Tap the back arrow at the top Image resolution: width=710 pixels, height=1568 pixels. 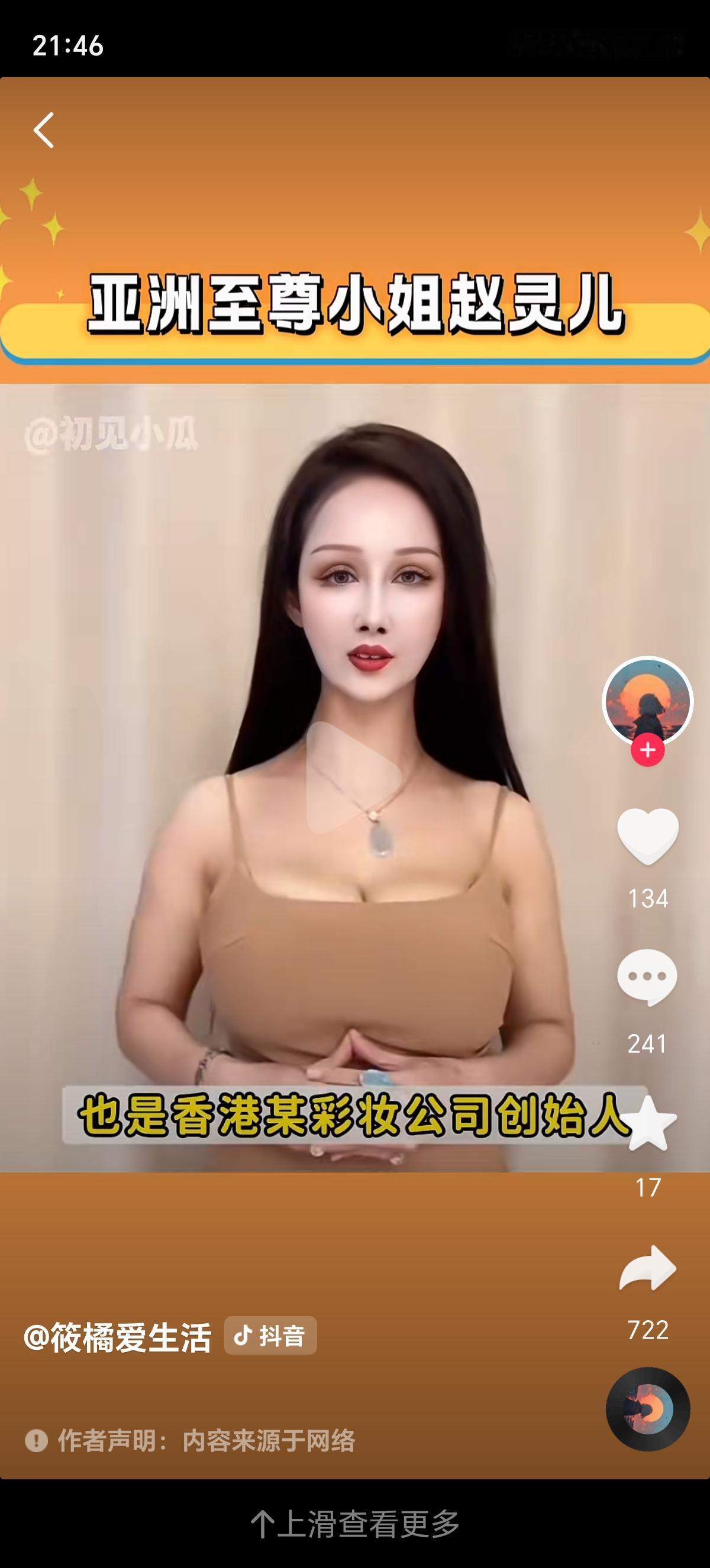pos(44,131)
